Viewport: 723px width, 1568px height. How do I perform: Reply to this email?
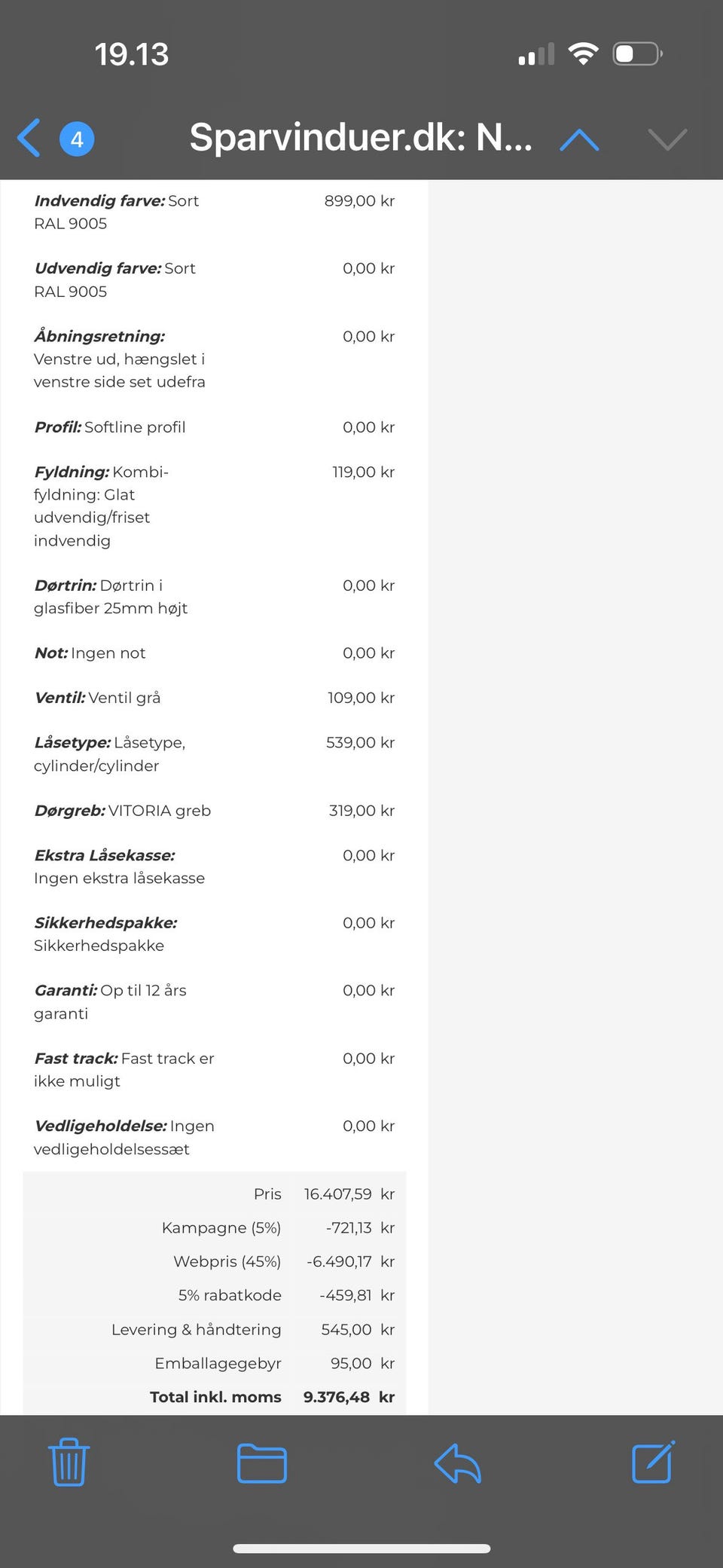[457, 1463]
